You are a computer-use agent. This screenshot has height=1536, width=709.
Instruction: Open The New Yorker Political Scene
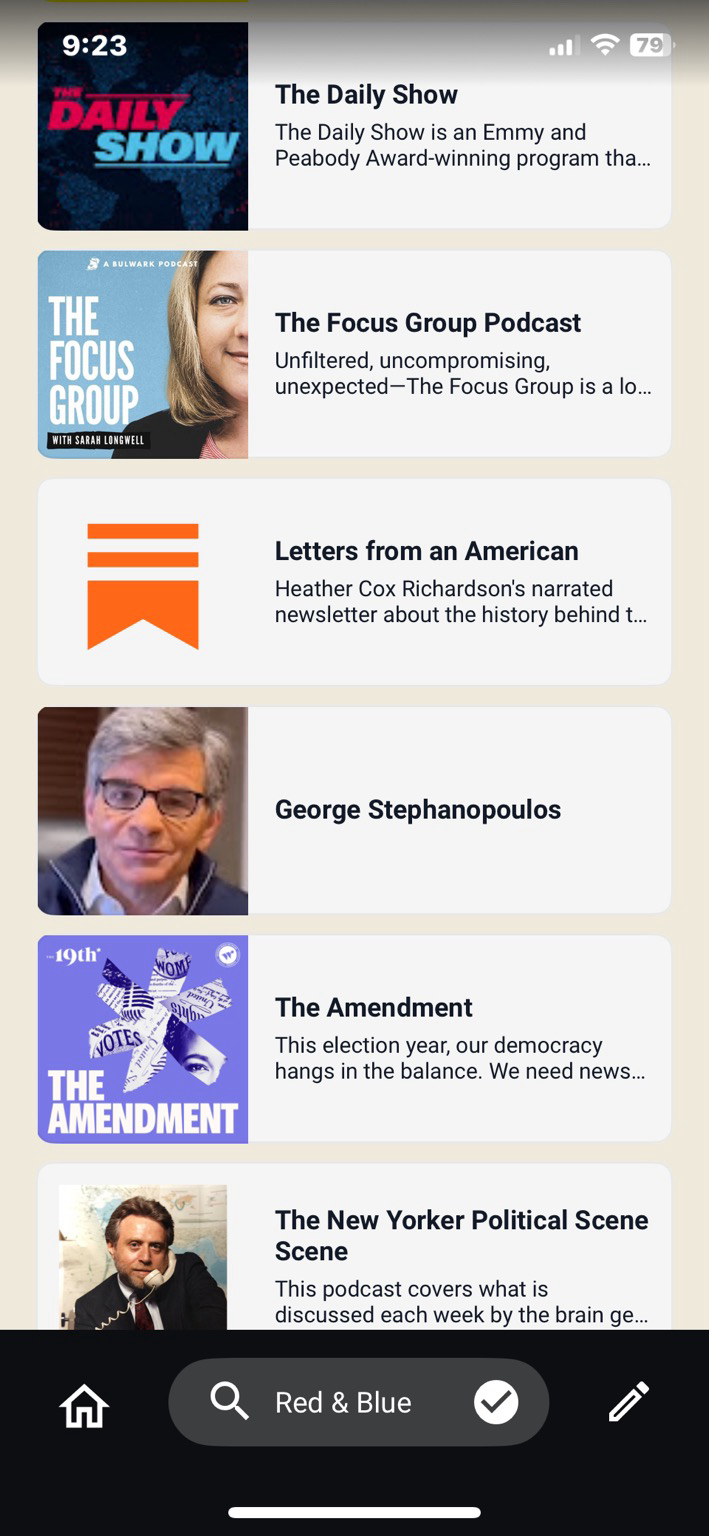point(354,1248)
